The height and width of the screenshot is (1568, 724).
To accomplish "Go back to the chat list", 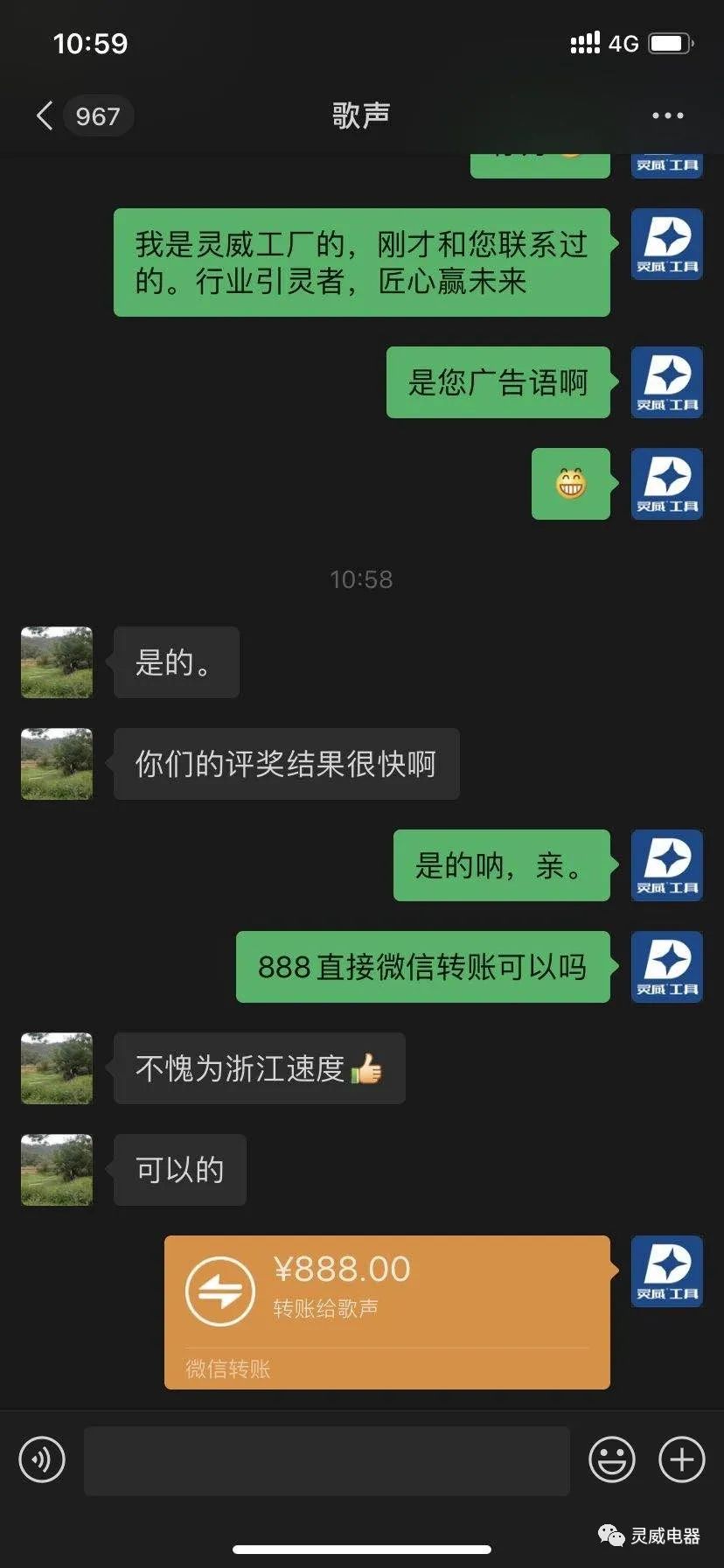I will (45, 115).
